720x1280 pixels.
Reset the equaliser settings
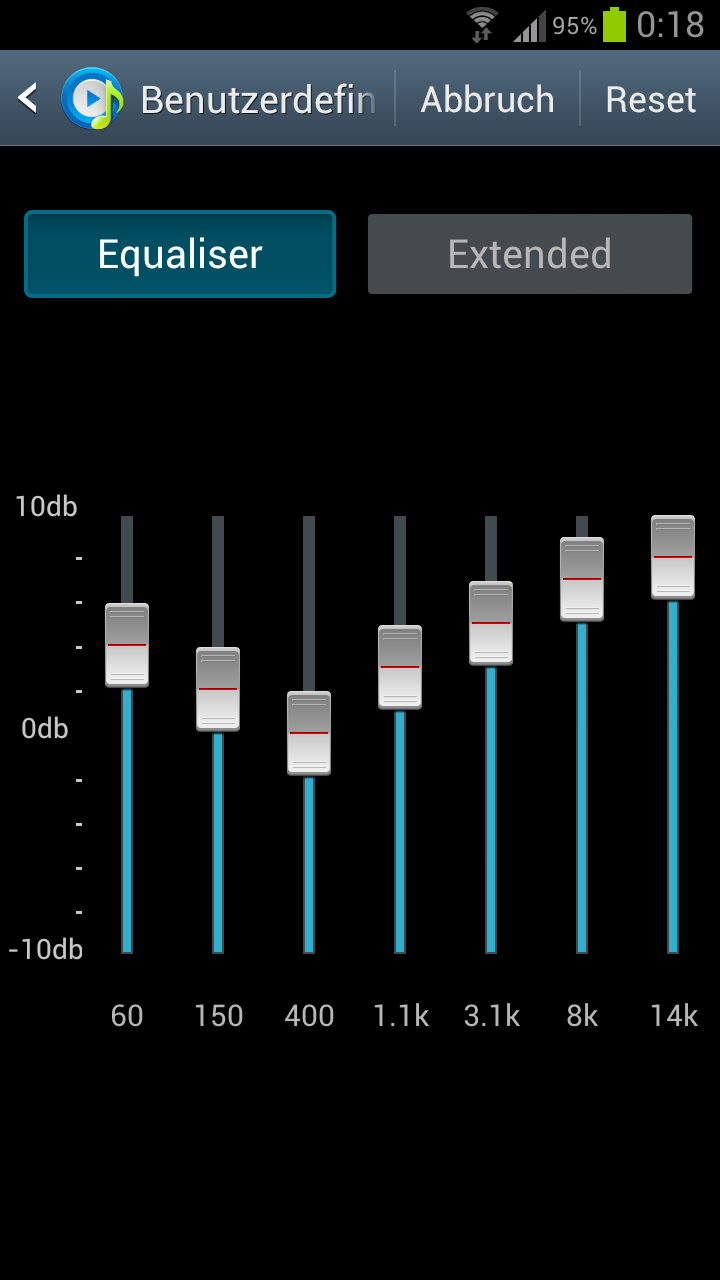[651, 99]
